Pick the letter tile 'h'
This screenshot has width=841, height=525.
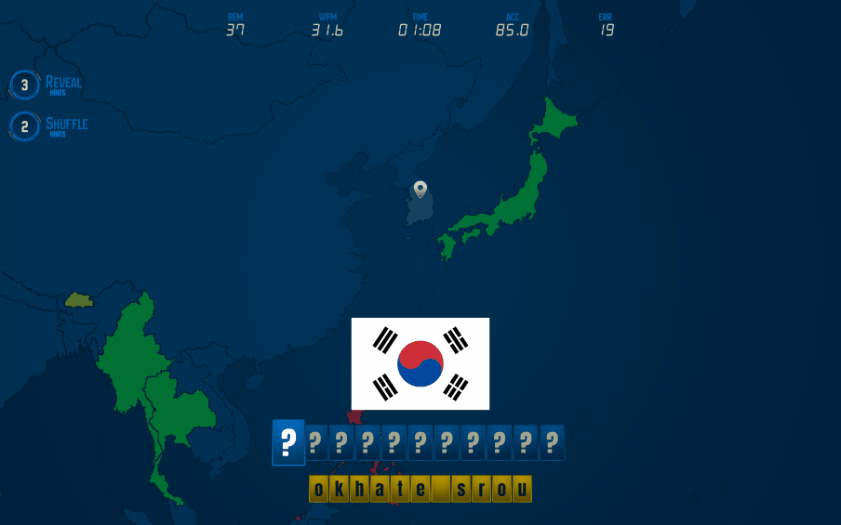pyautogui.click(x=360, y=490)
